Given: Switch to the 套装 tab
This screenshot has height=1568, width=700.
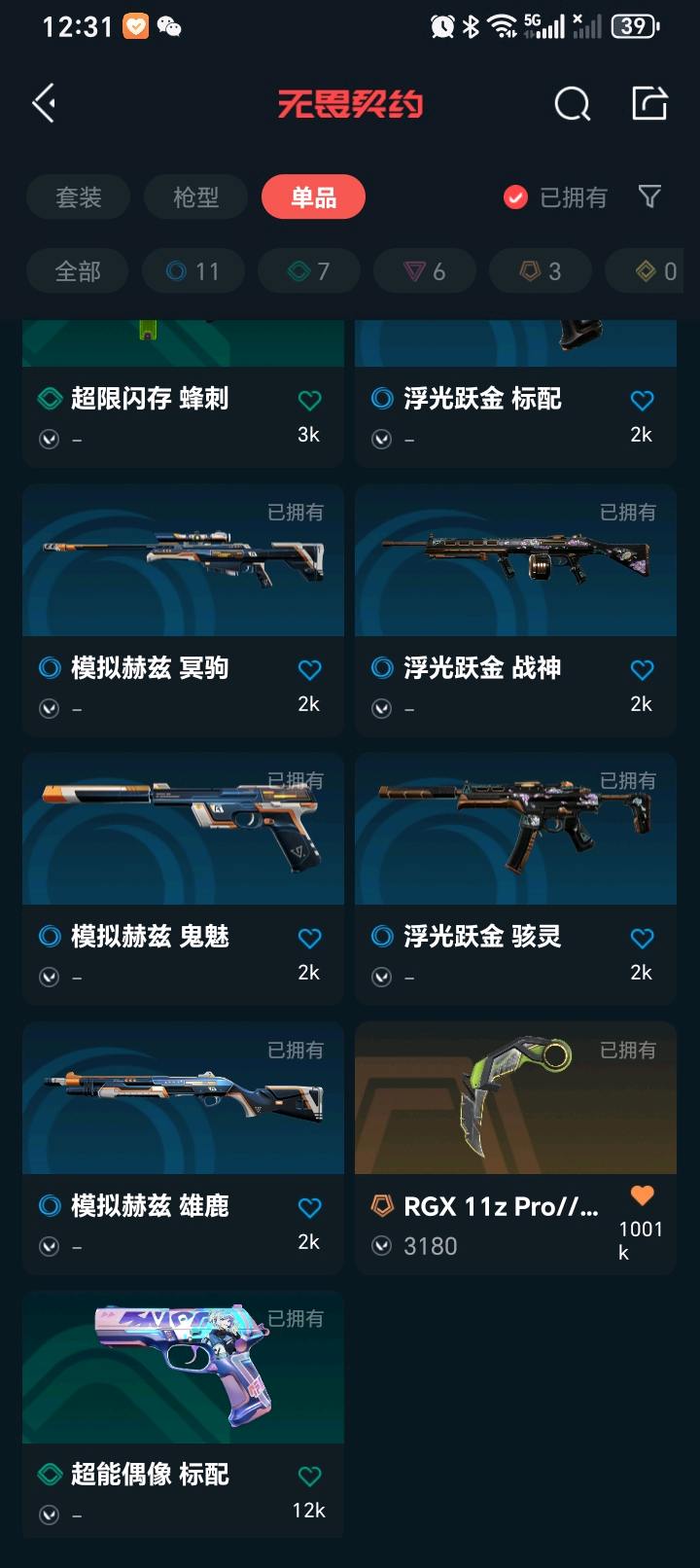Looking at the screenshot, I should tap(78, 197).
